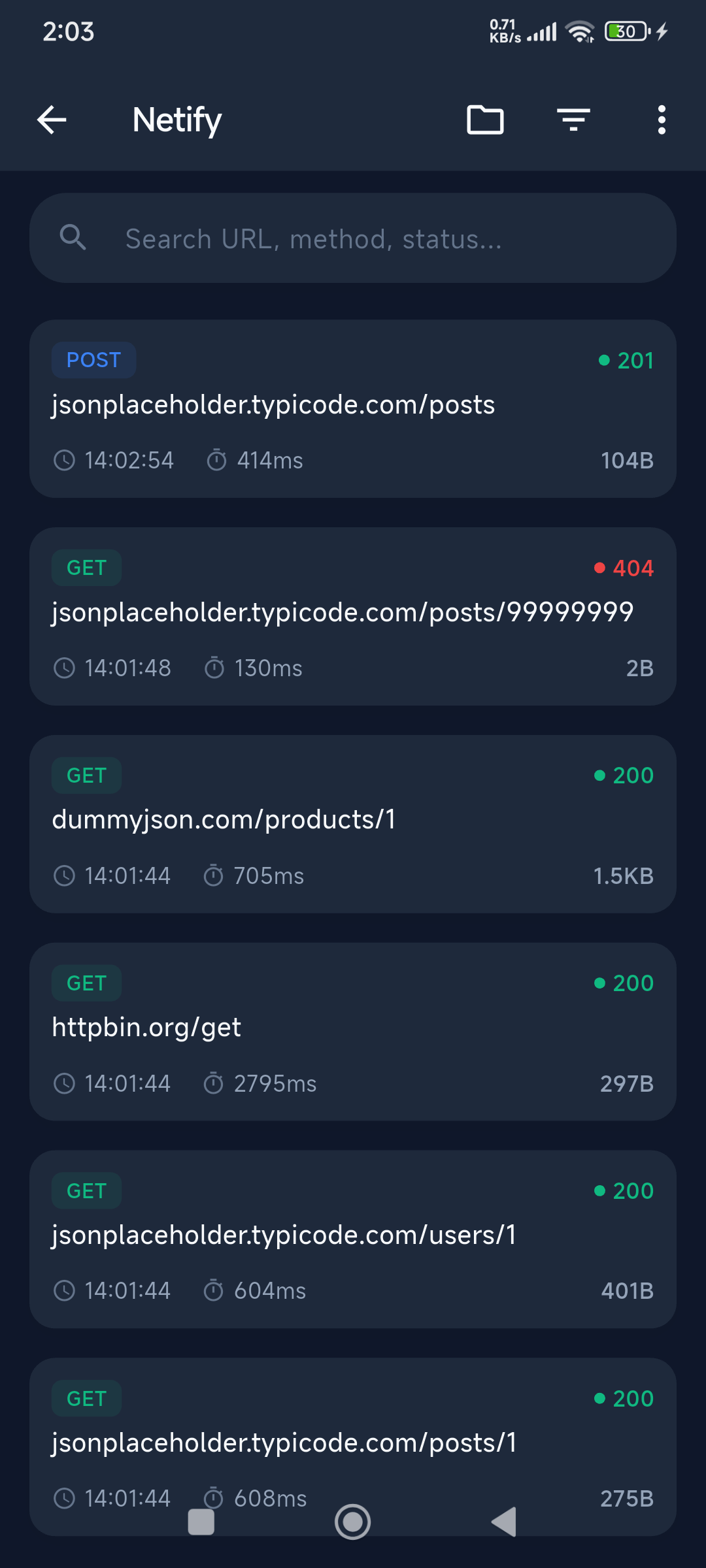Select the POST method badge
706x1568 pixels.
coord(93,359)
